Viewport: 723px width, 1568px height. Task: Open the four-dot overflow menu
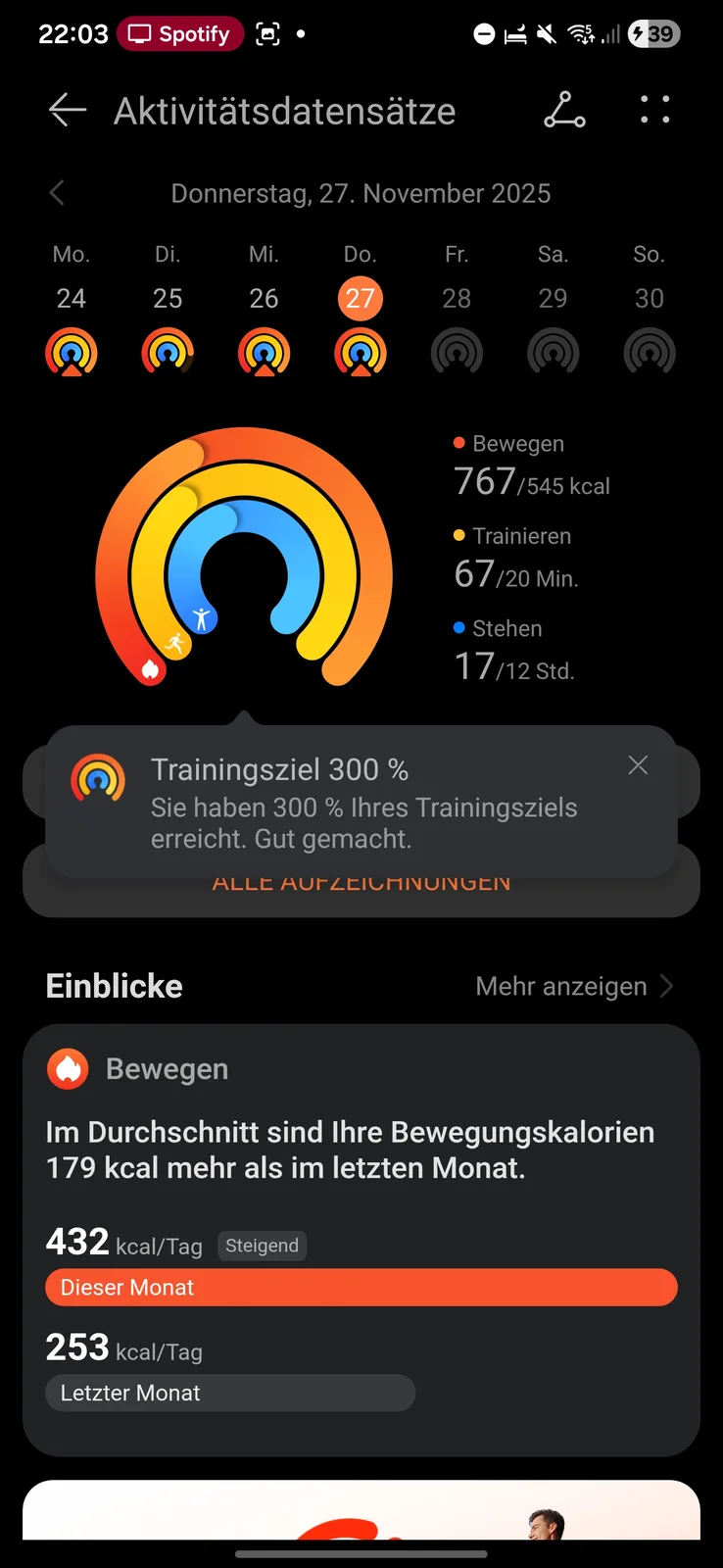[654, 110]
